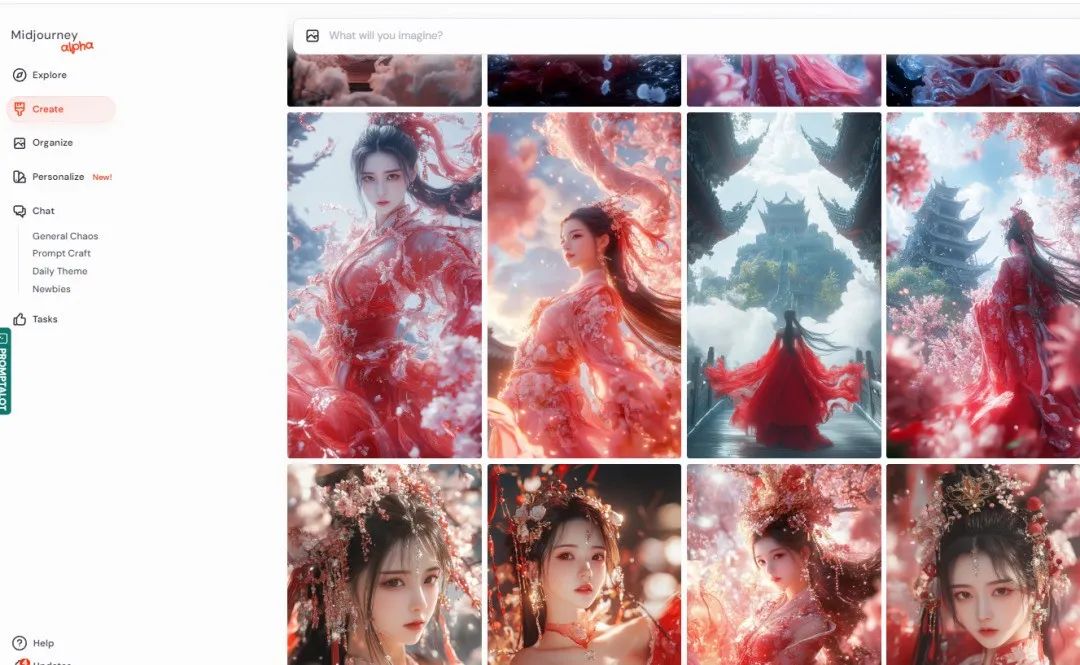Image resolution: width=1080 pixels, height=665 pixels.
Task: Switch to the Create section
Action: coord(47,109)
